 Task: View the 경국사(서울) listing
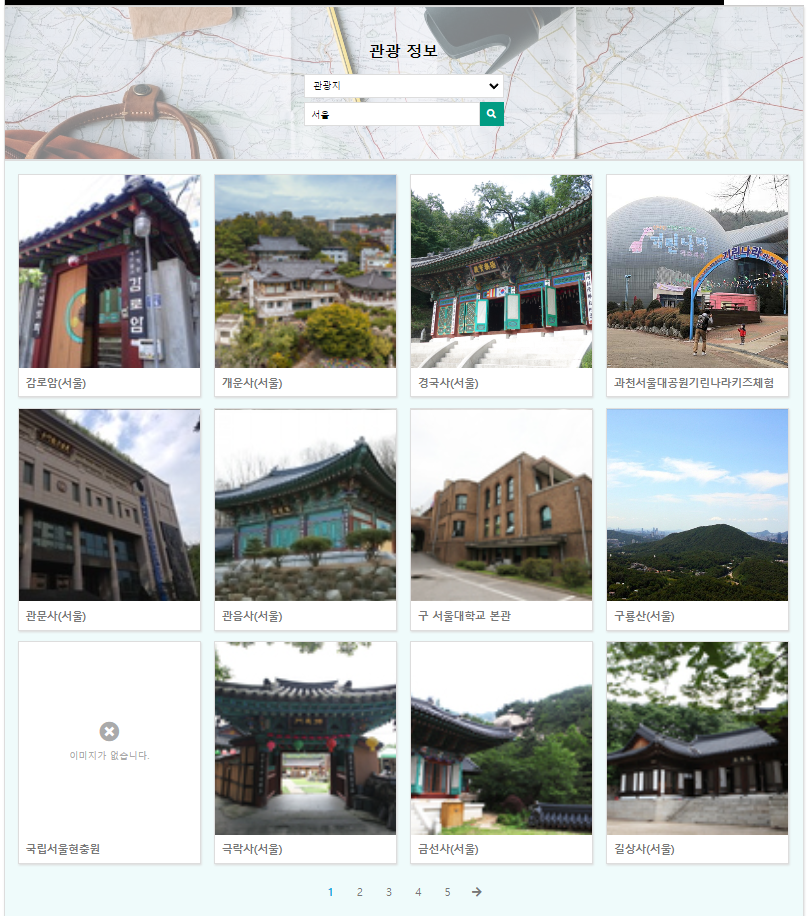pos(501,285)
